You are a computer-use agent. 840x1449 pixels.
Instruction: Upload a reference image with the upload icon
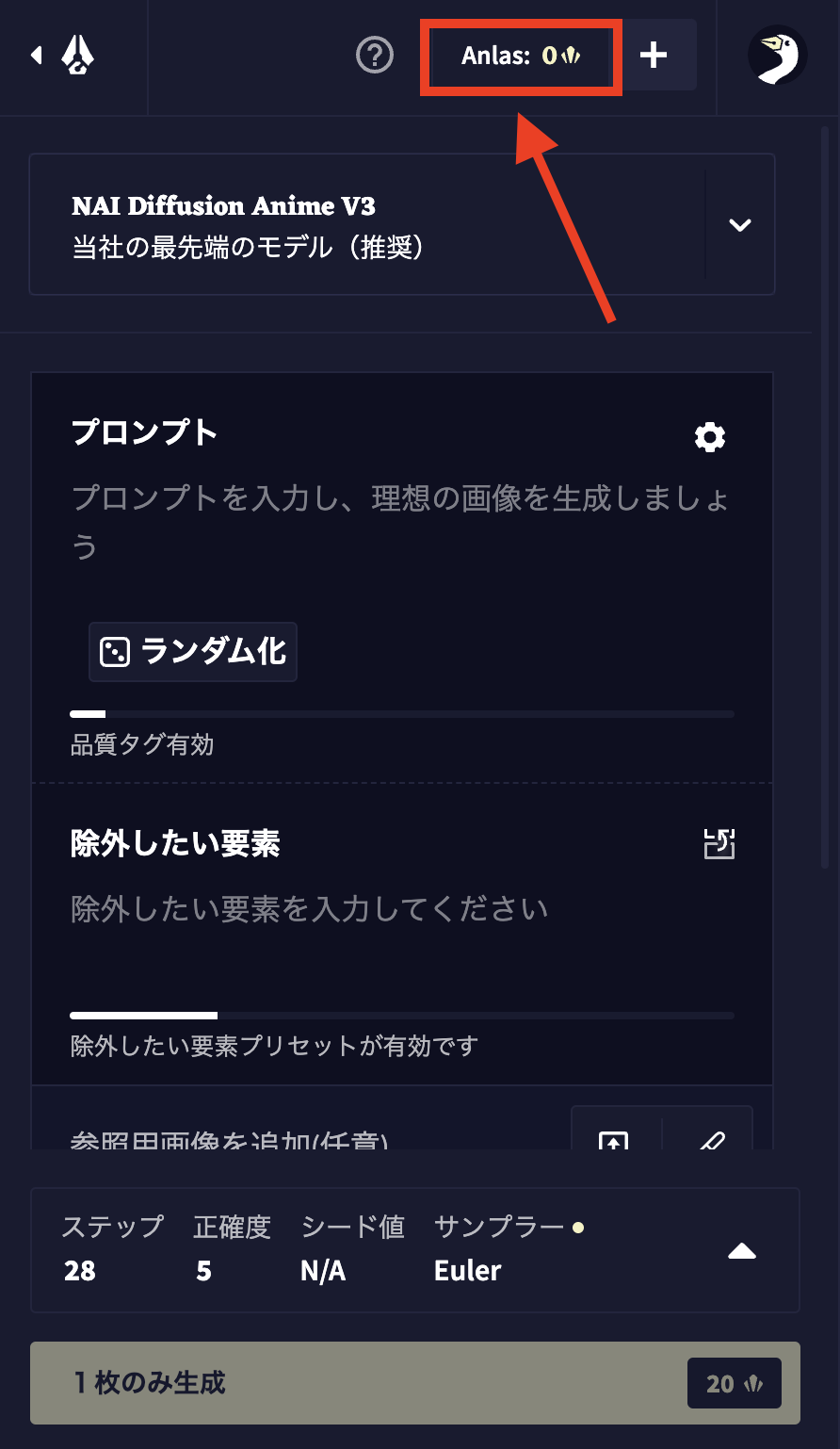point(615,1134)
